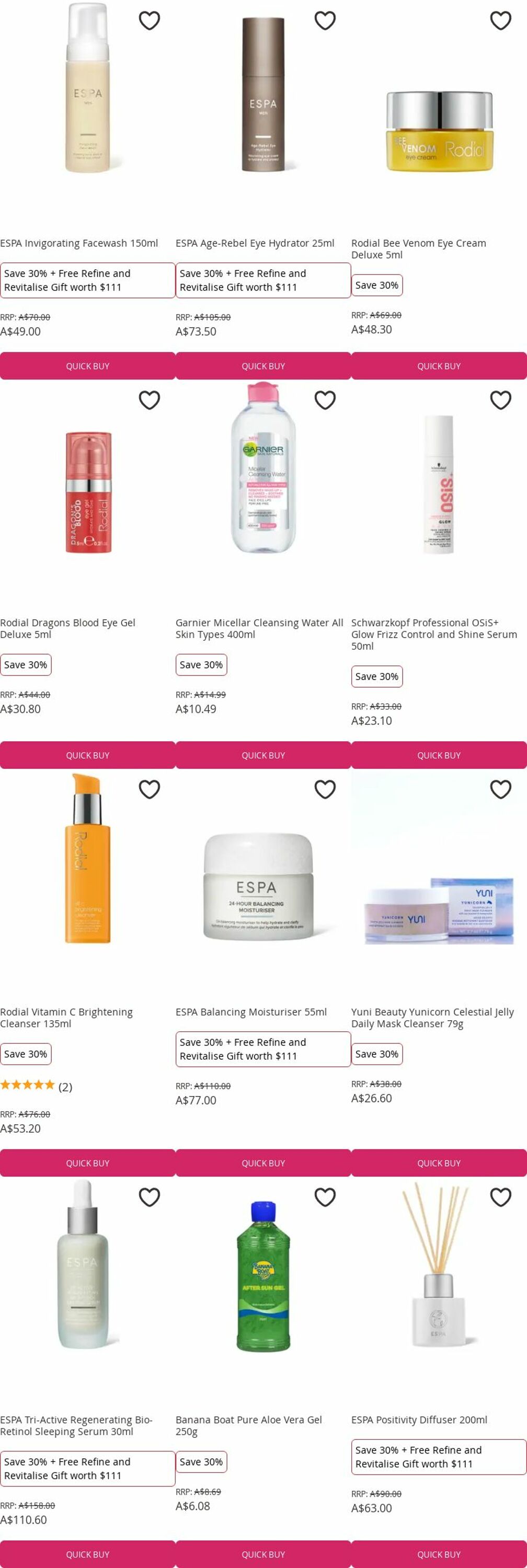This screenshot has height=1568, width=527.
Task: Open Yuni Beauty Yunicorn Jelly Cleanser
Action: (x=432, y=1017)
